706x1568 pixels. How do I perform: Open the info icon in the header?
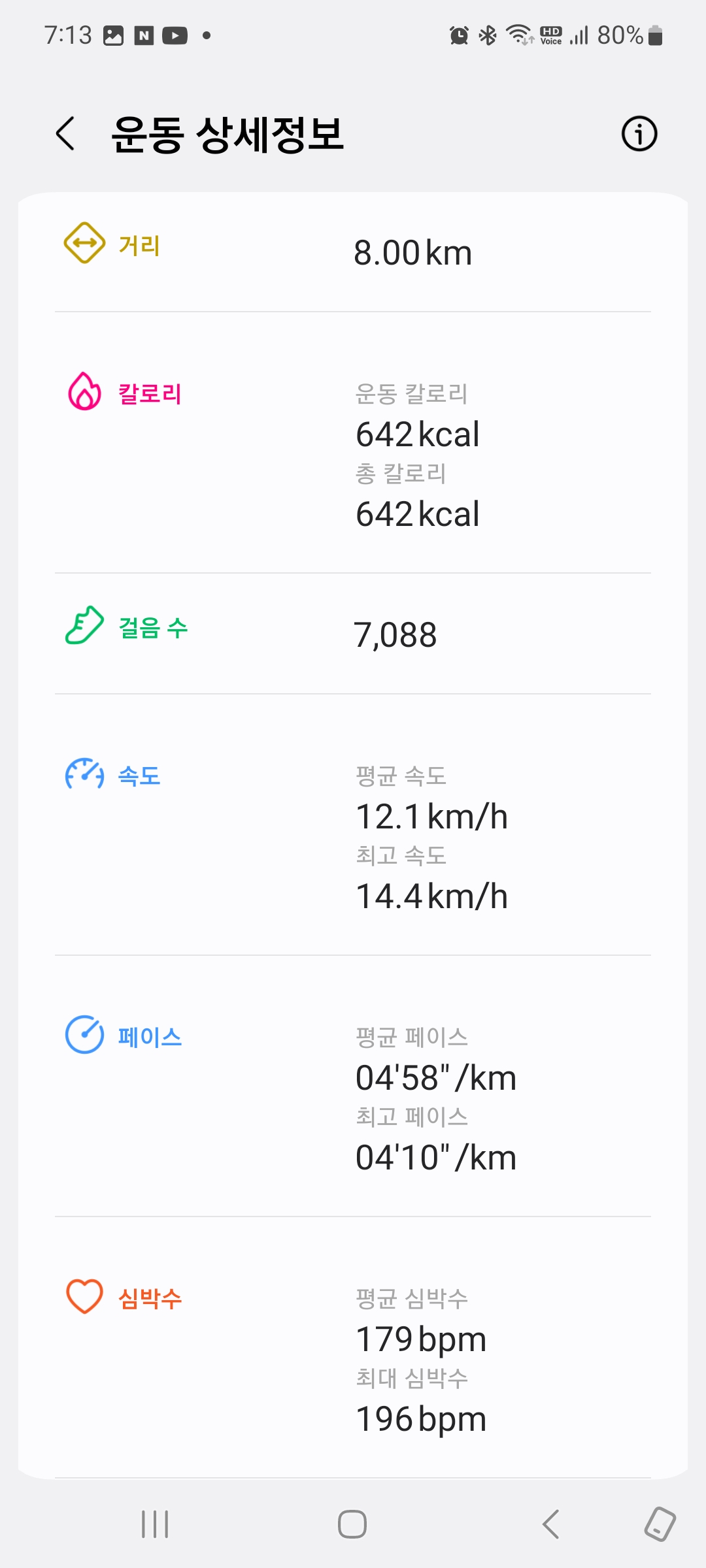point(639,134)
